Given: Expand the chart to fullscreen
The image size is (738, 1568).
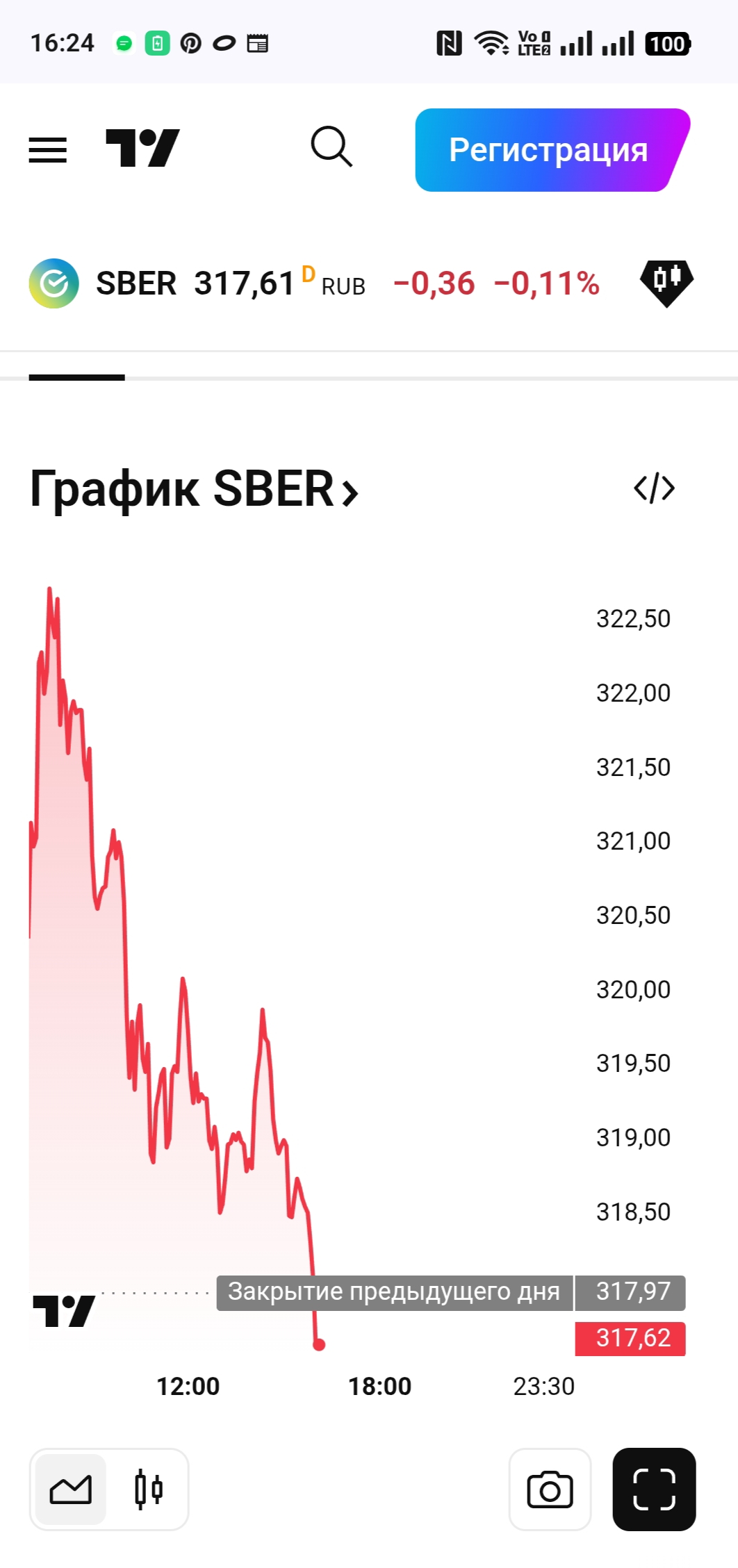Looking at the screenshot, I should (x=654, y=1489).
